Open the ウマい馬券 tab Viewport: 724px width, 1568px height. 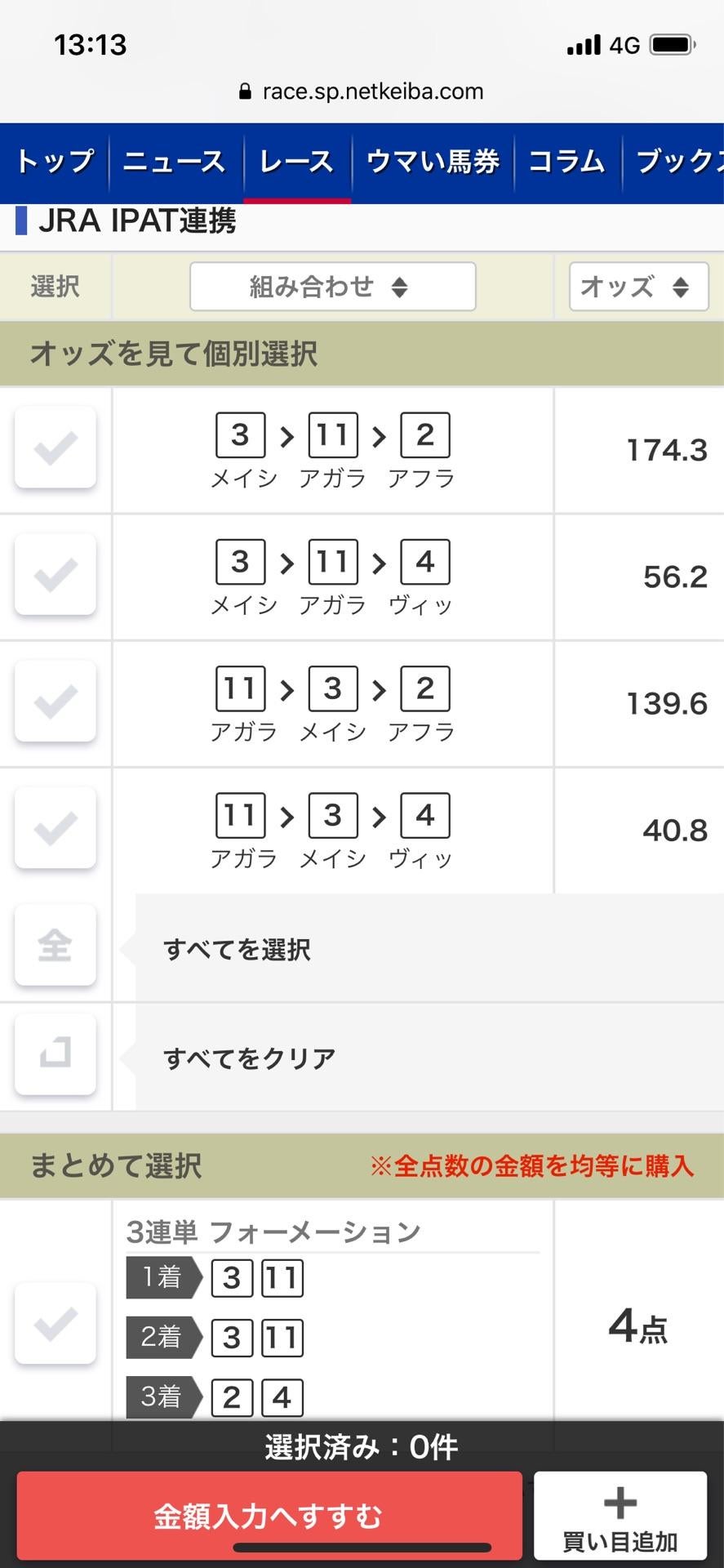click(433, 162)
